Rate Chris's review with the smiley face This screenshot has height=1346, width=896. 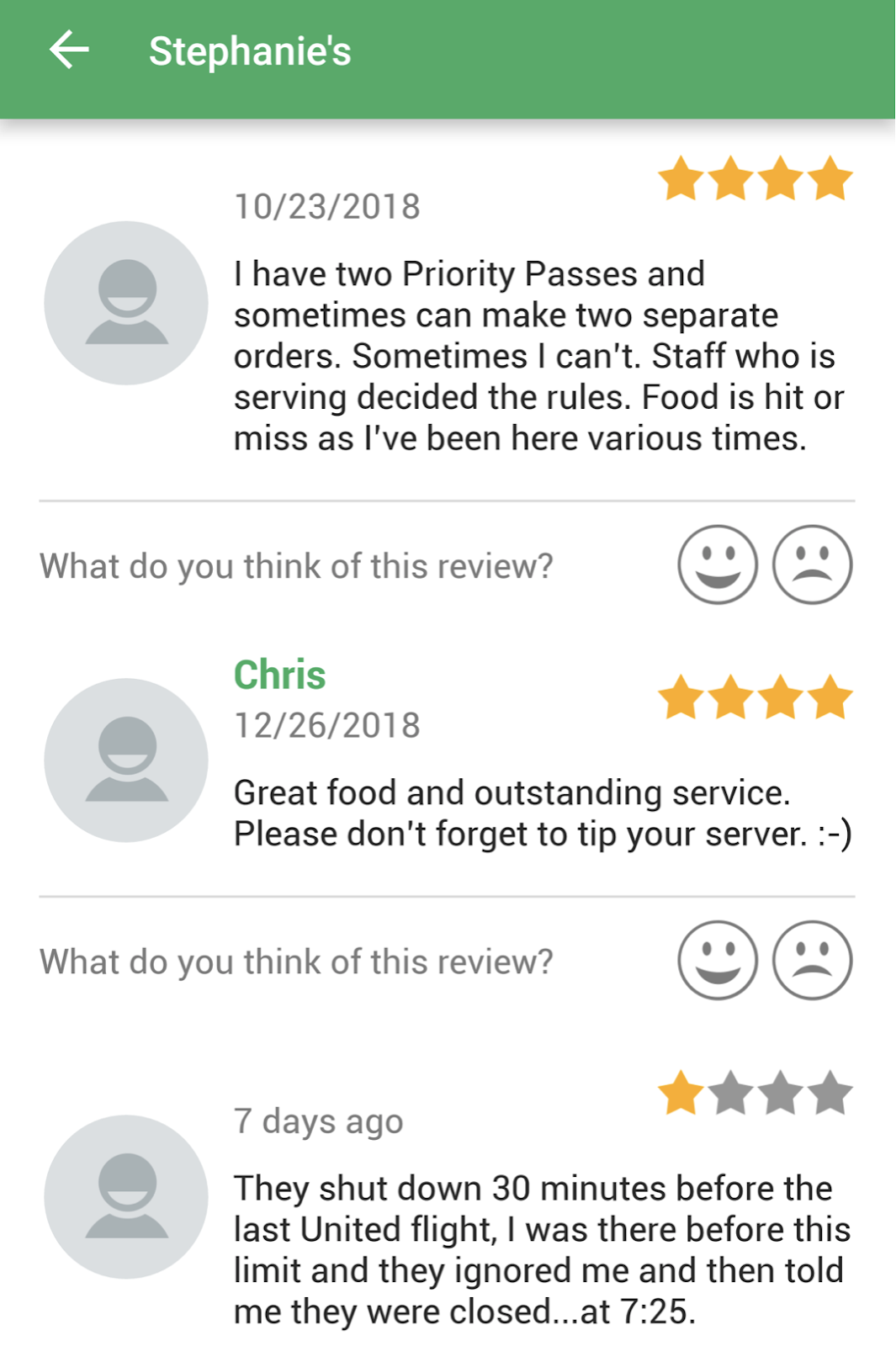coord(718,961)
